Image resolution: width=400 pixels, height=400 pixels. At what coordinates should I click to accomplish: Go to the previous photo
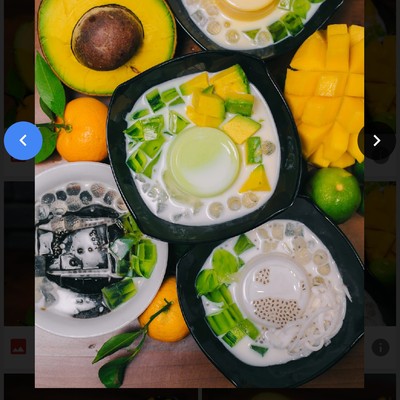point(23,141)
